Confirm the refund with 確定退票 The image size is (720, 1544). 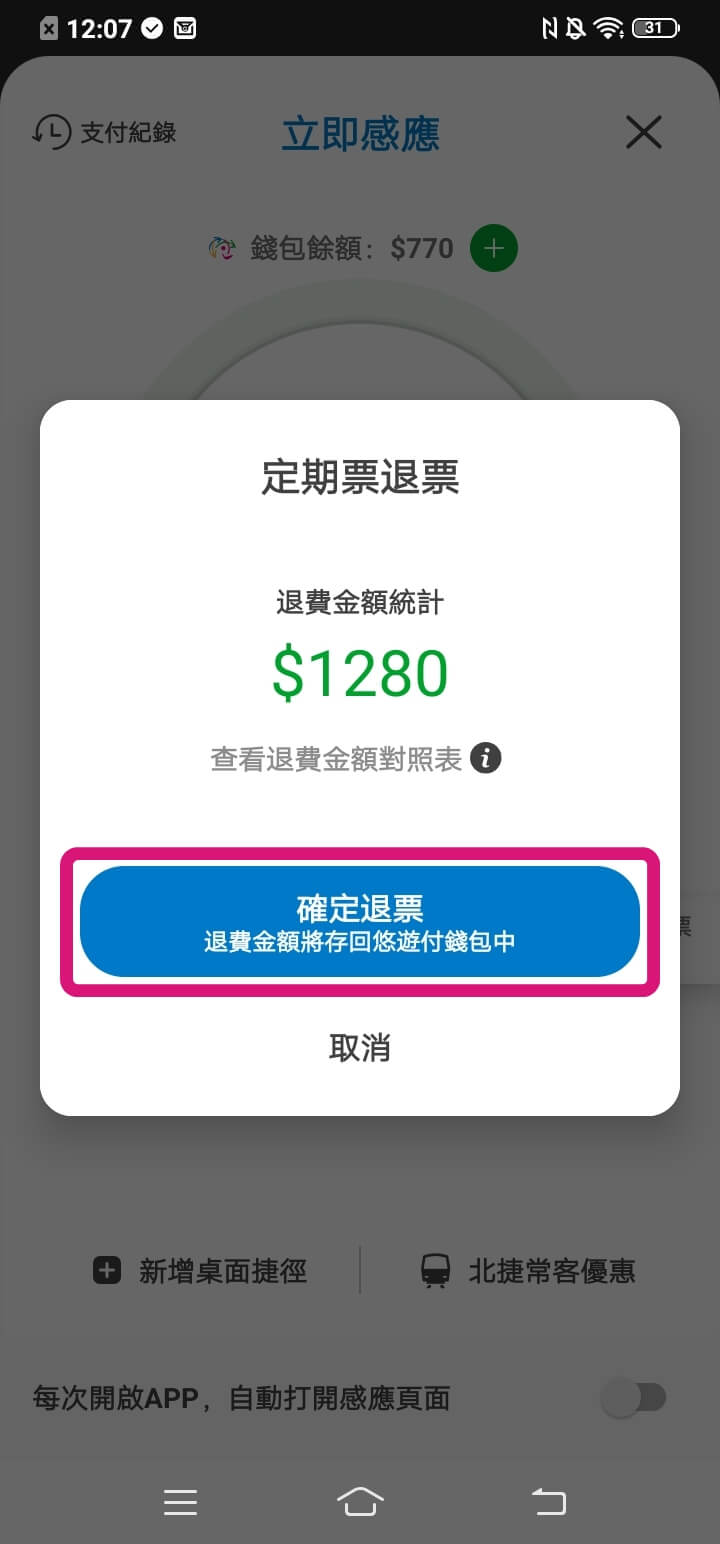360,921
